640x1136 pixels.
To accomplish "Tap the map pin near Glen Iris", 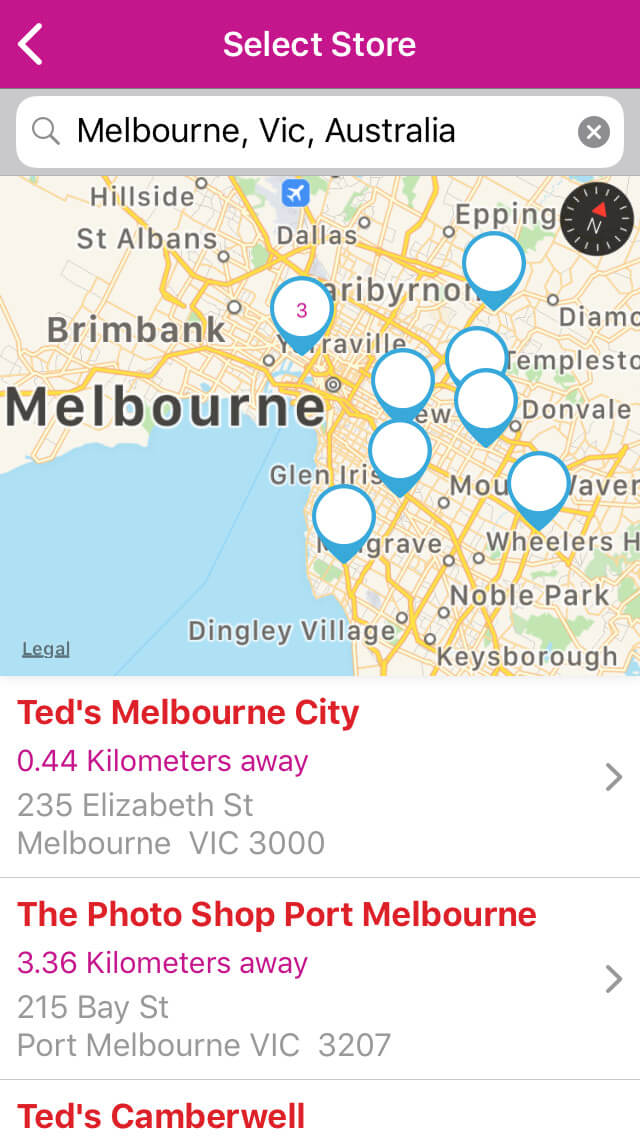I will click(x=399, y=452).
